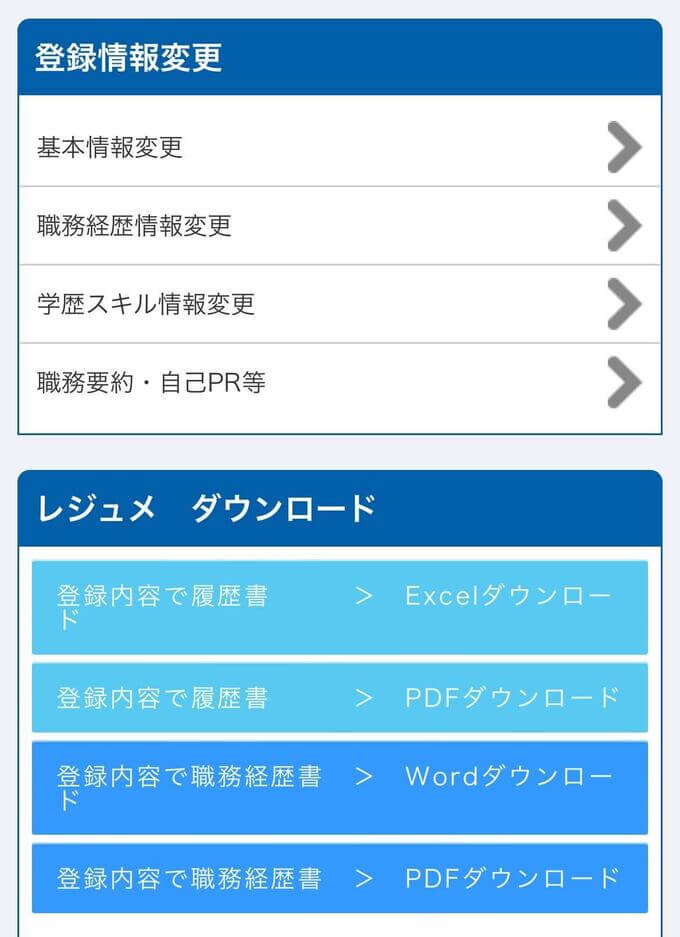Viewport: 680px width, 937px height.
Task: Get 職務経歴書 PDF download
Action: click(x=339, y=878)
